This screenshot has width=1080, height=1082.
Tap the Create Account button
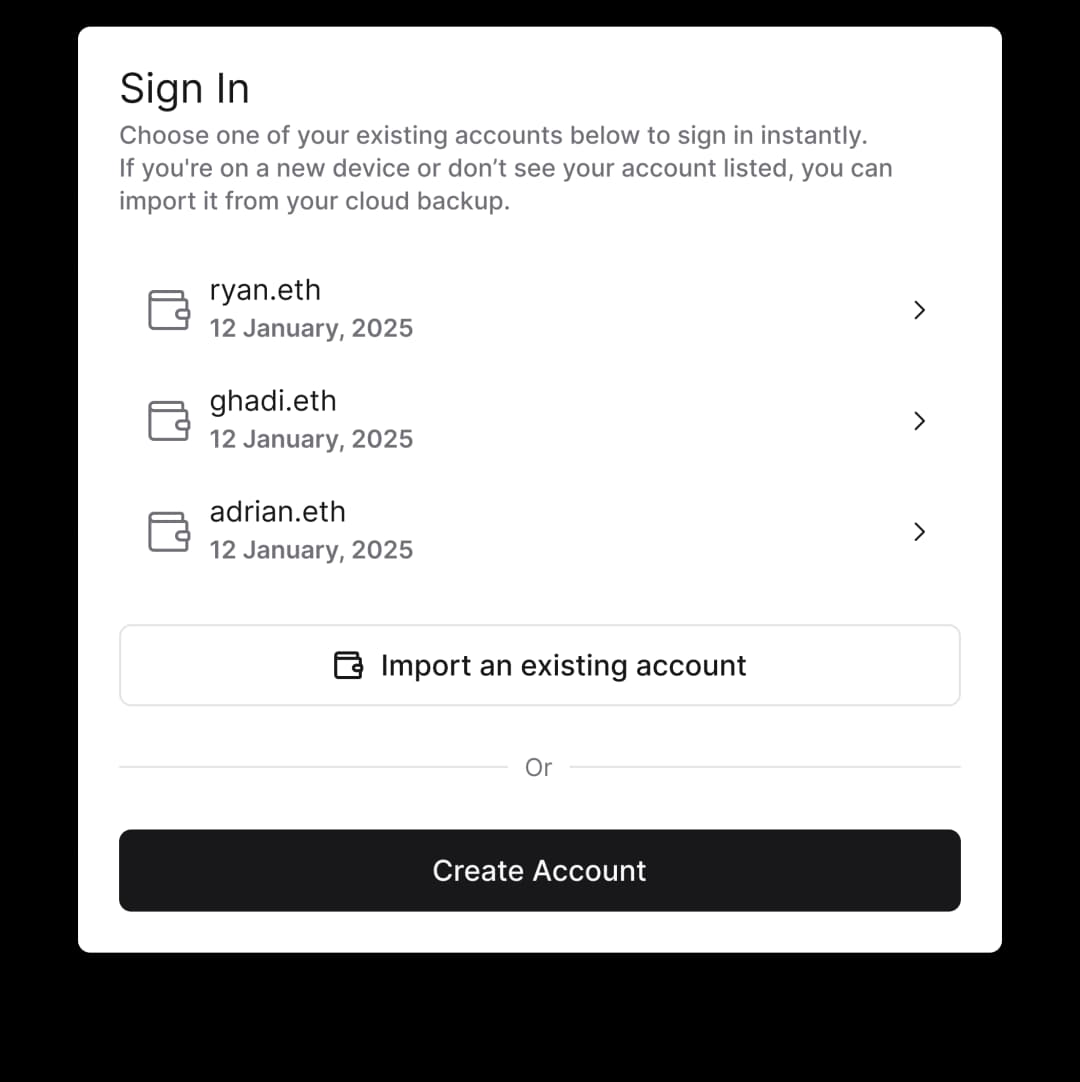[x=539, y=870]
